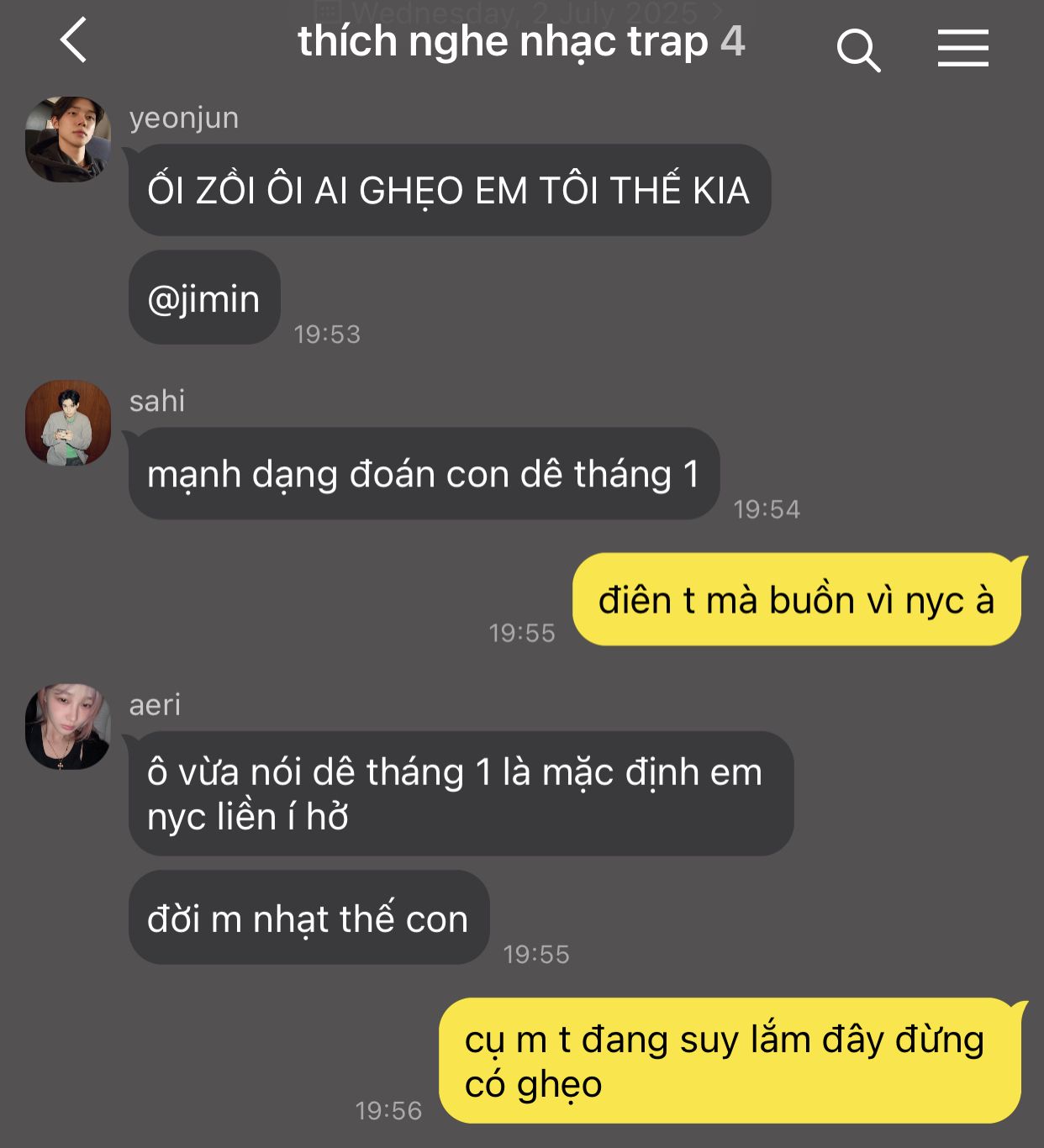Tap the @jimin mention
1044x1148 pixels.
pos(203,299)
